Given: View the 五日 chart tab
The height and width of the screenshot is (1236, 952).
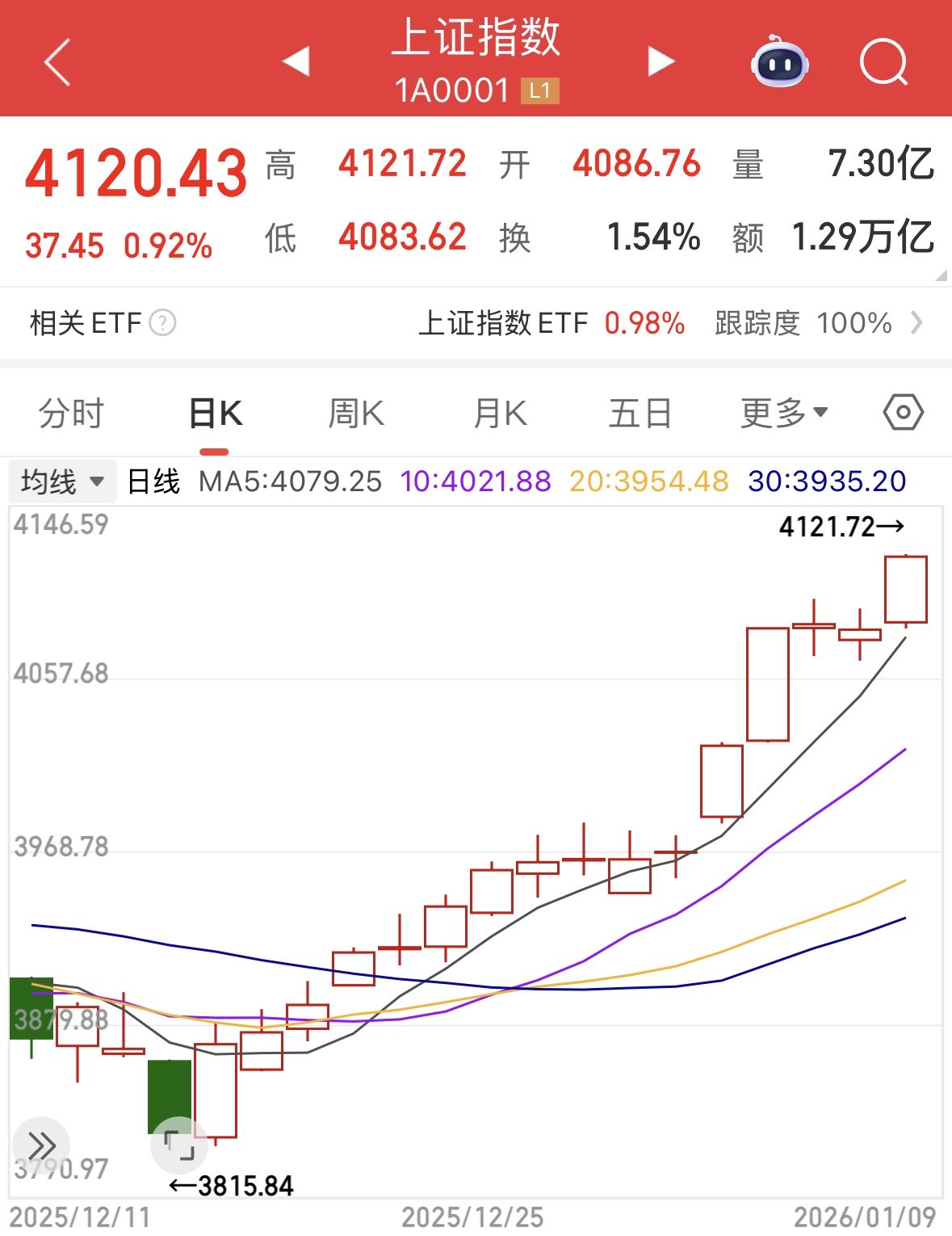Looking at the screenshot, I should (640, 414).
